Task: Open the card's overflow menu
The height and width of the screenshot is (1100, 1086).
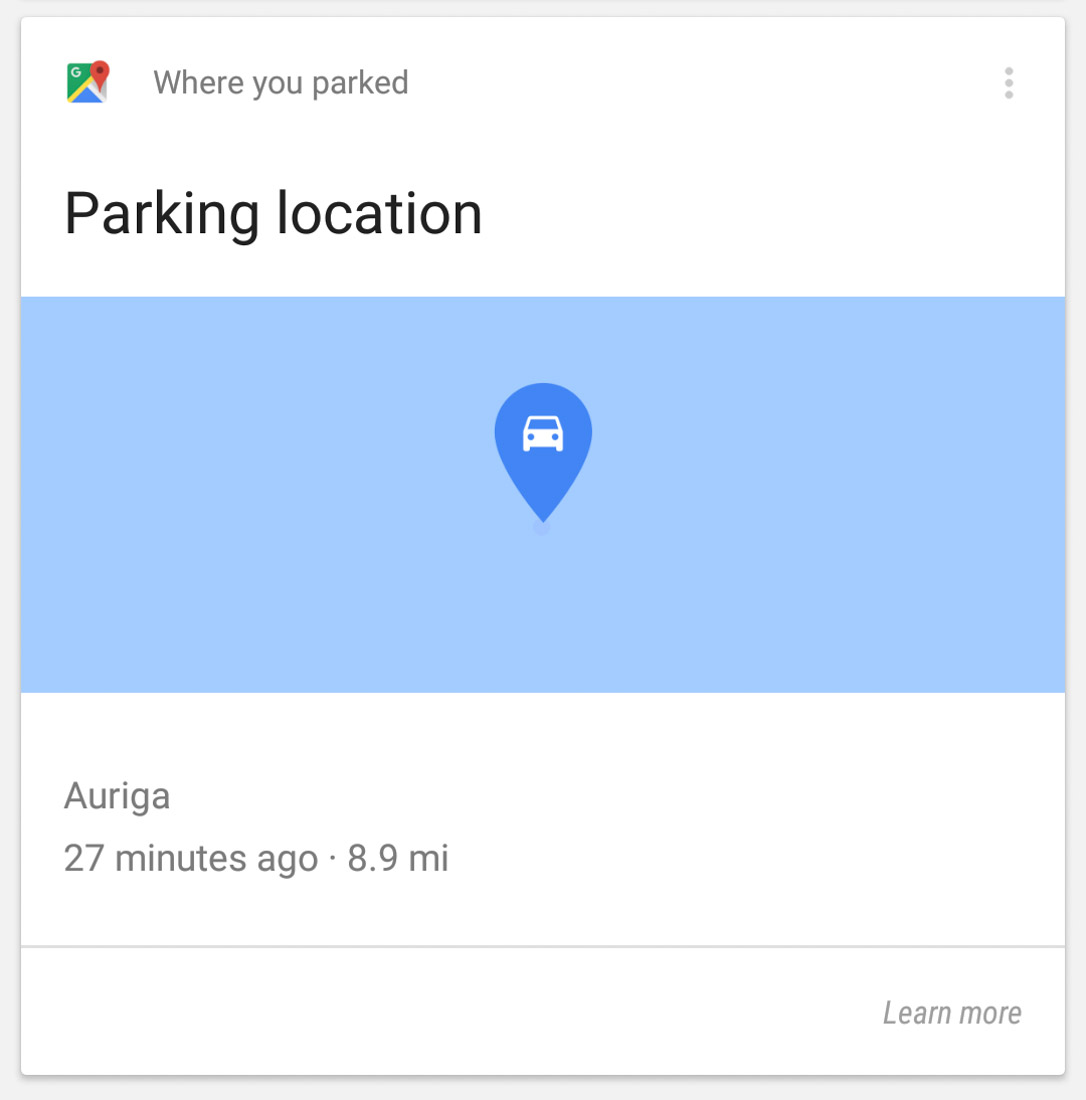Action: 1008,83
